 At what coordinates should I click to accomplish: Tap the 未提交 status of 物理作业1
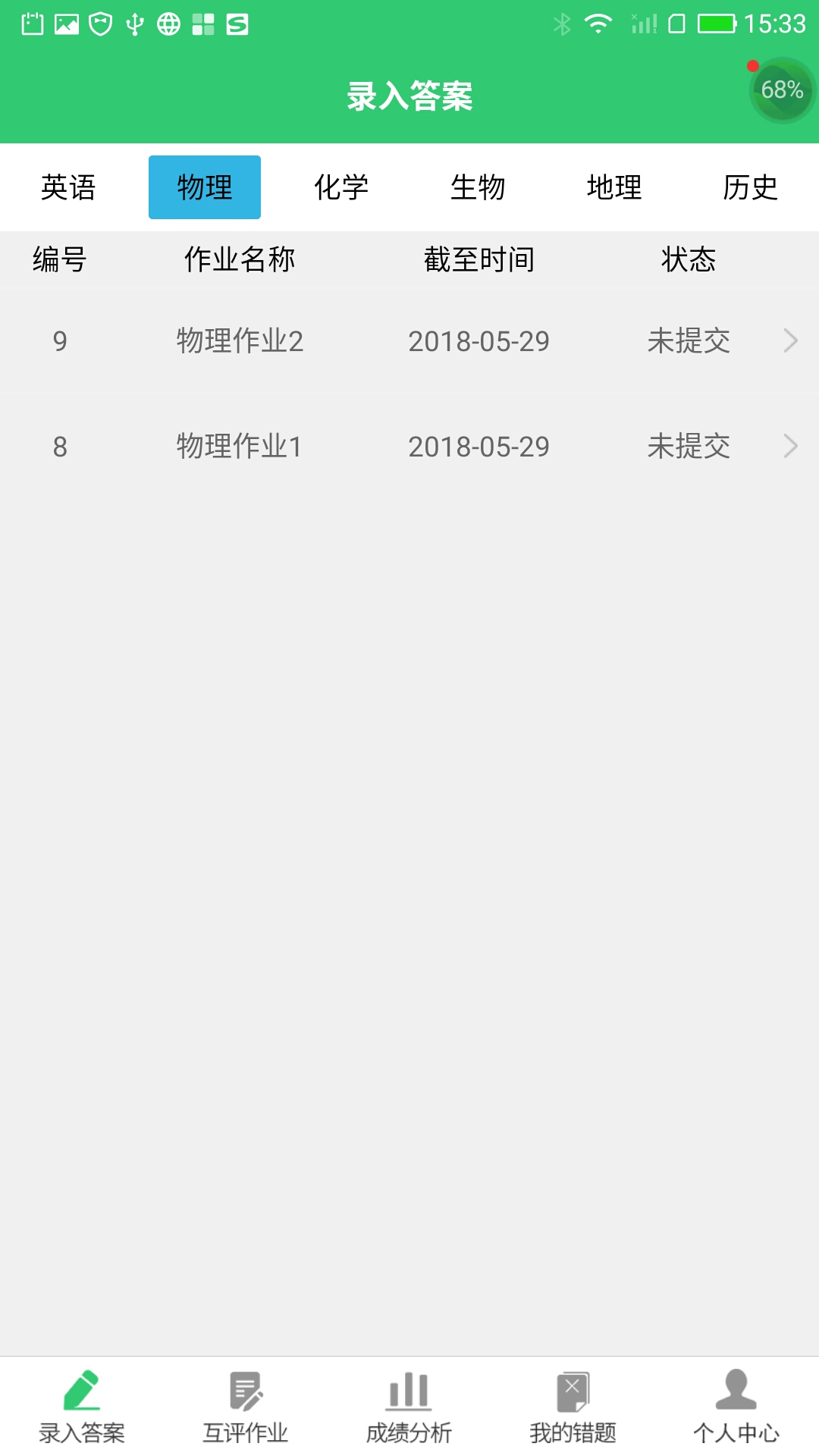(x=690, y=447)
